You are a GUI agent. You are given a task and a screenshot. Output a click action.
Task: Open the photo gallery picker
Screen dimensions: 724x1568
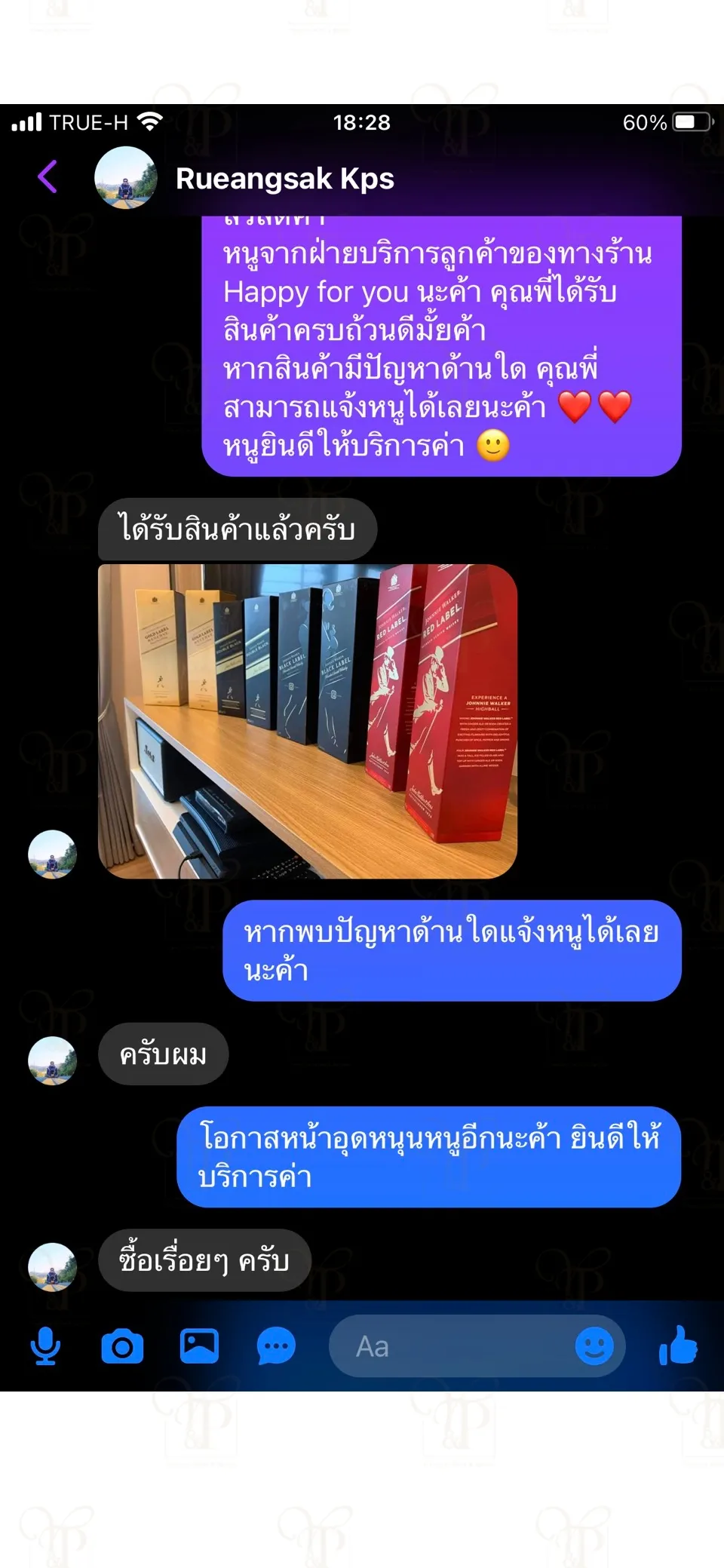(x=199, y=1346)
